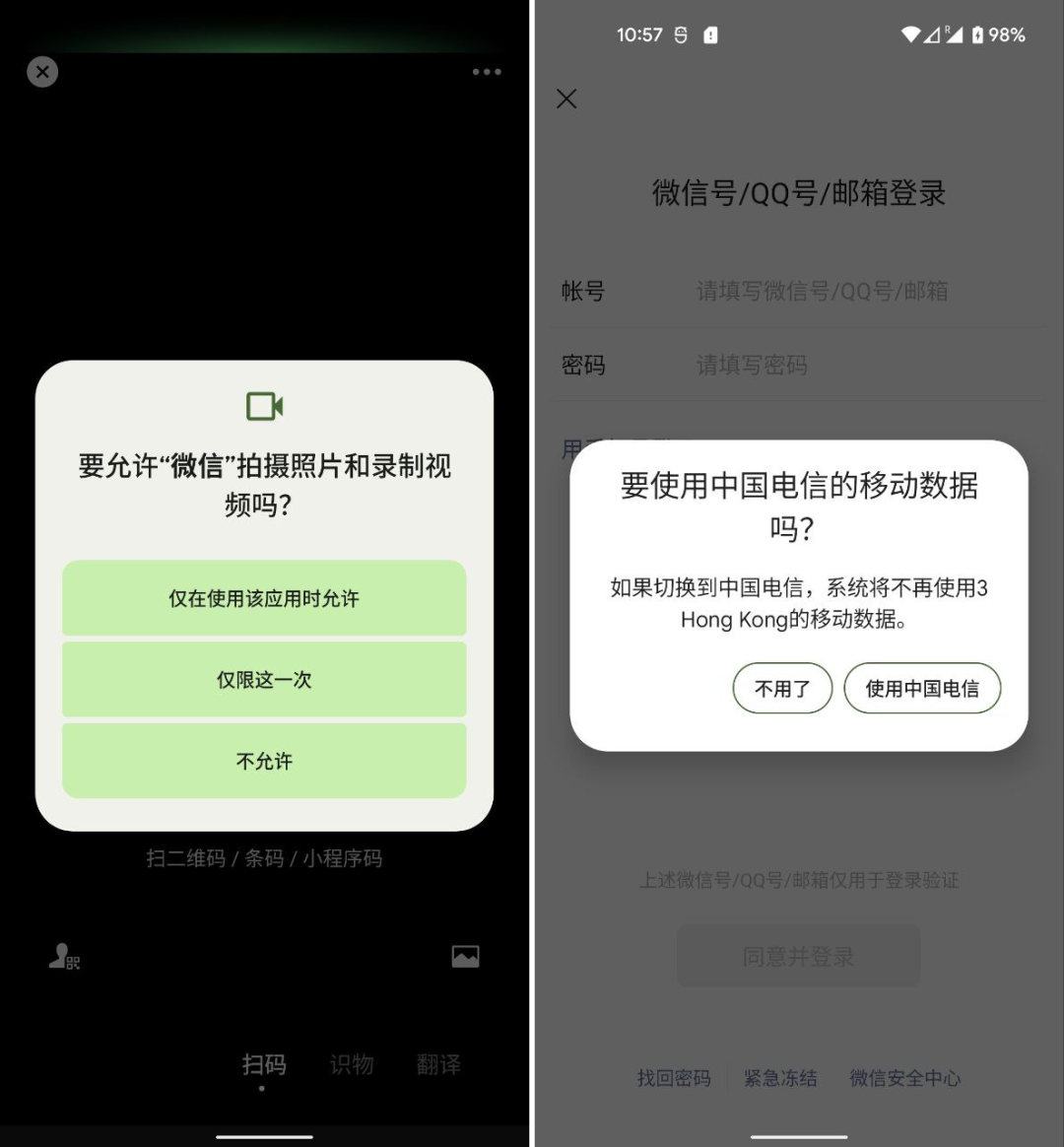Open the photo gallery icon in scanner

pyautogui.click(x=465, y=956)
